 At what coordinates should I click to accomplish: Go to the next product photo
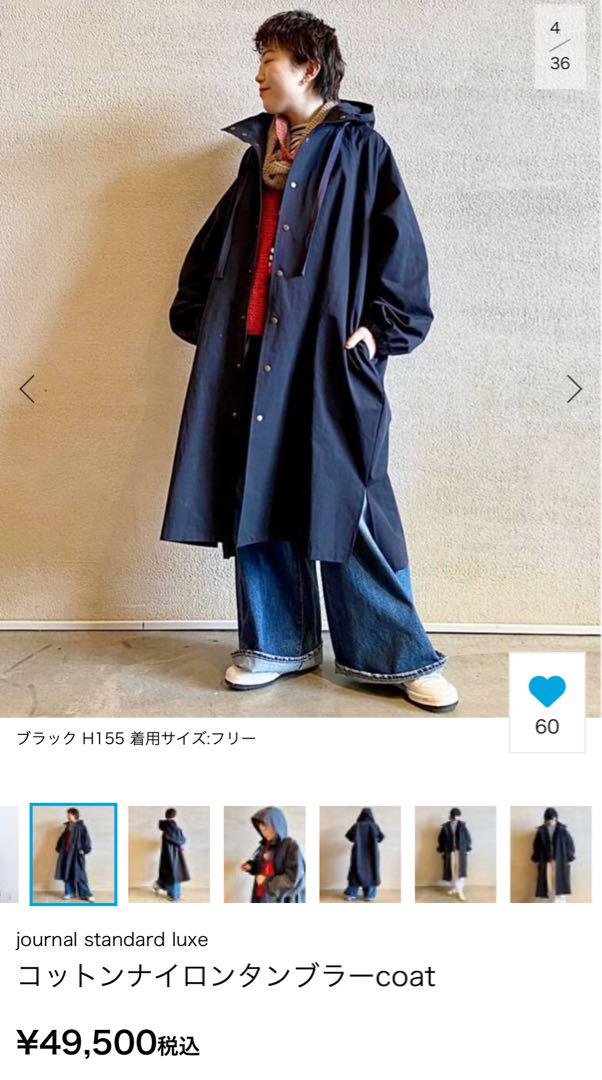point(574,389)
